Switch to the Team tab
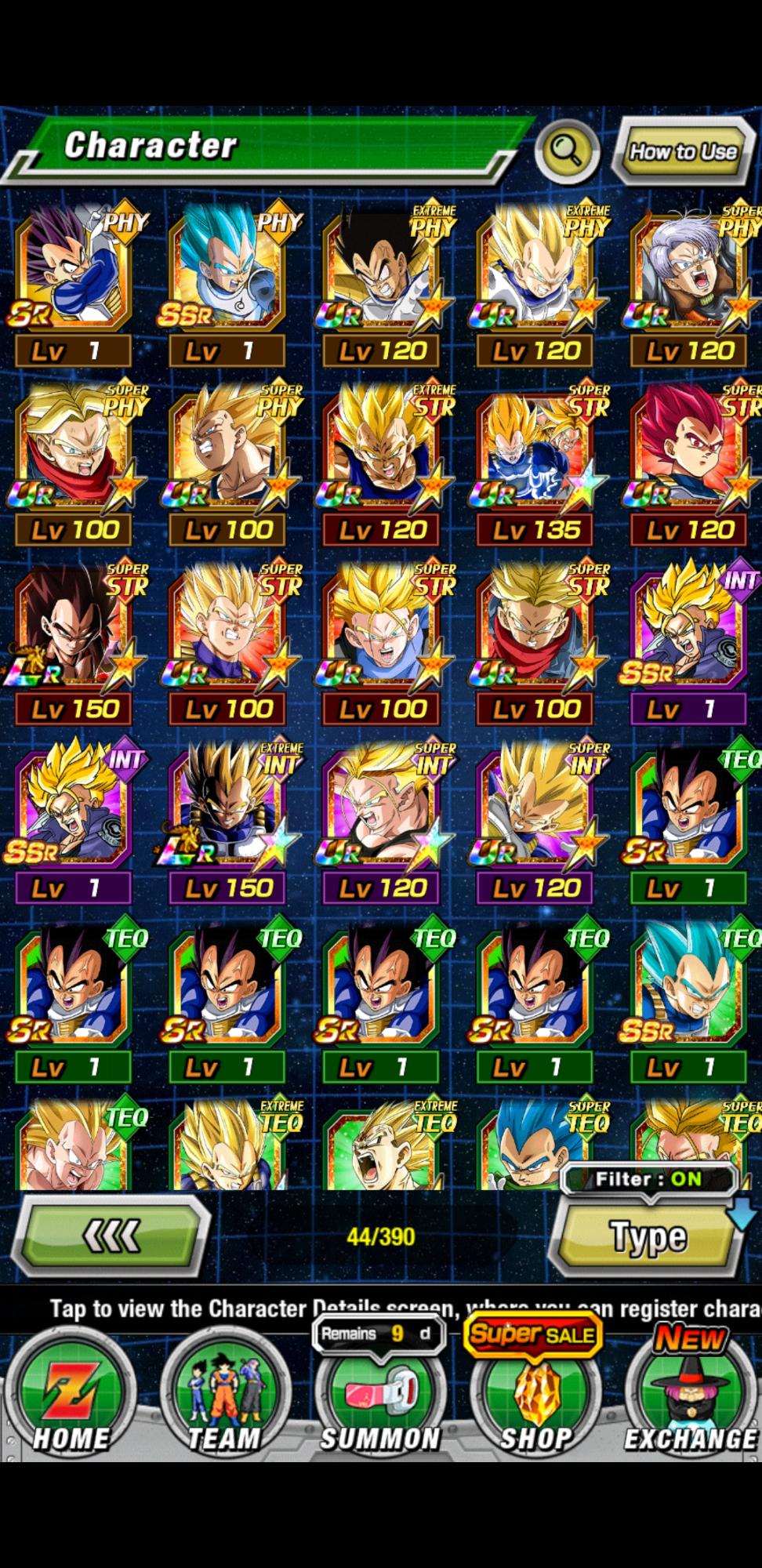The width and height of the screenshot is (762, 1568). 224,1398
